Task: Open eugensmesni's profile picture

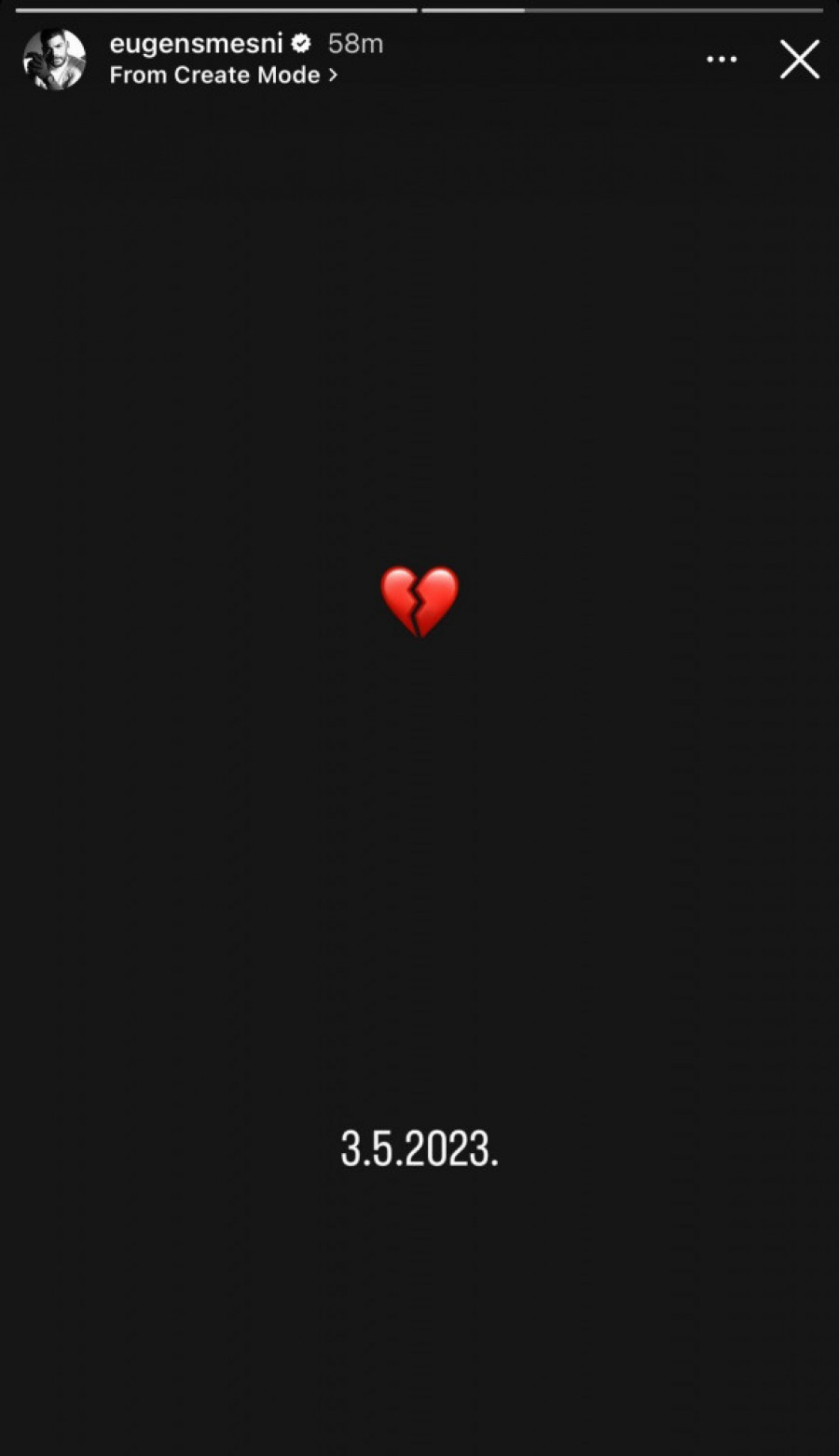Action: click(x=54, y=59)
